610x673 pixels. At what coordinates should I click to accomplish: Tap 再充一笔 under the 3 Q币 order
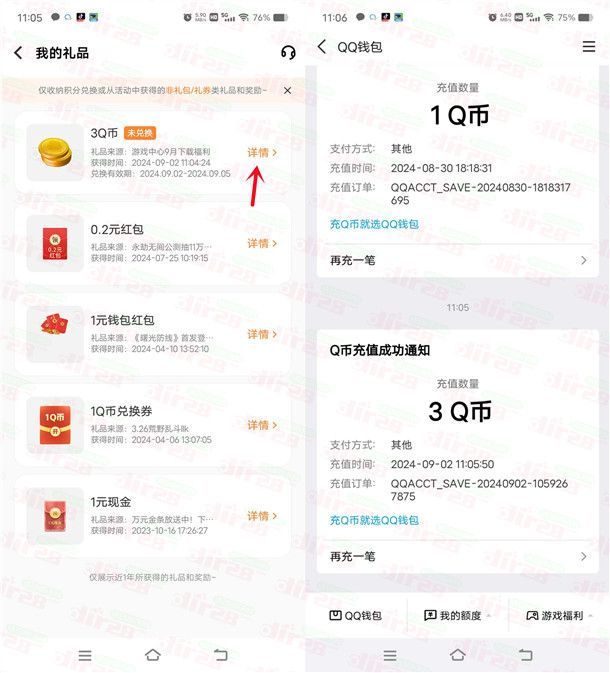click(457, 556)
